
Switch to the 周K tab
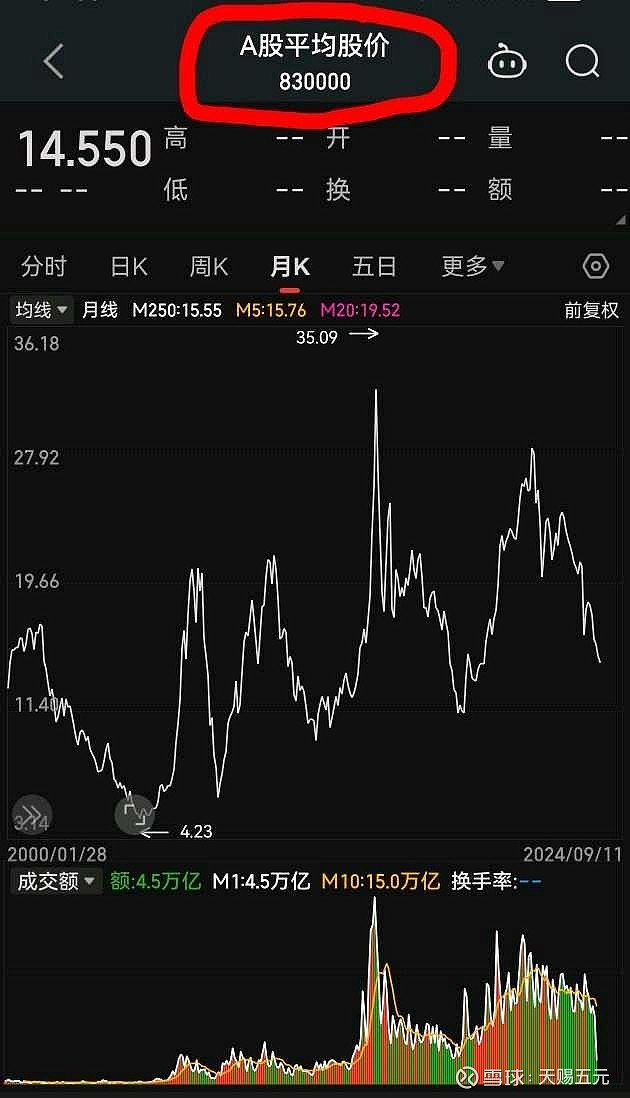(209, 266)
